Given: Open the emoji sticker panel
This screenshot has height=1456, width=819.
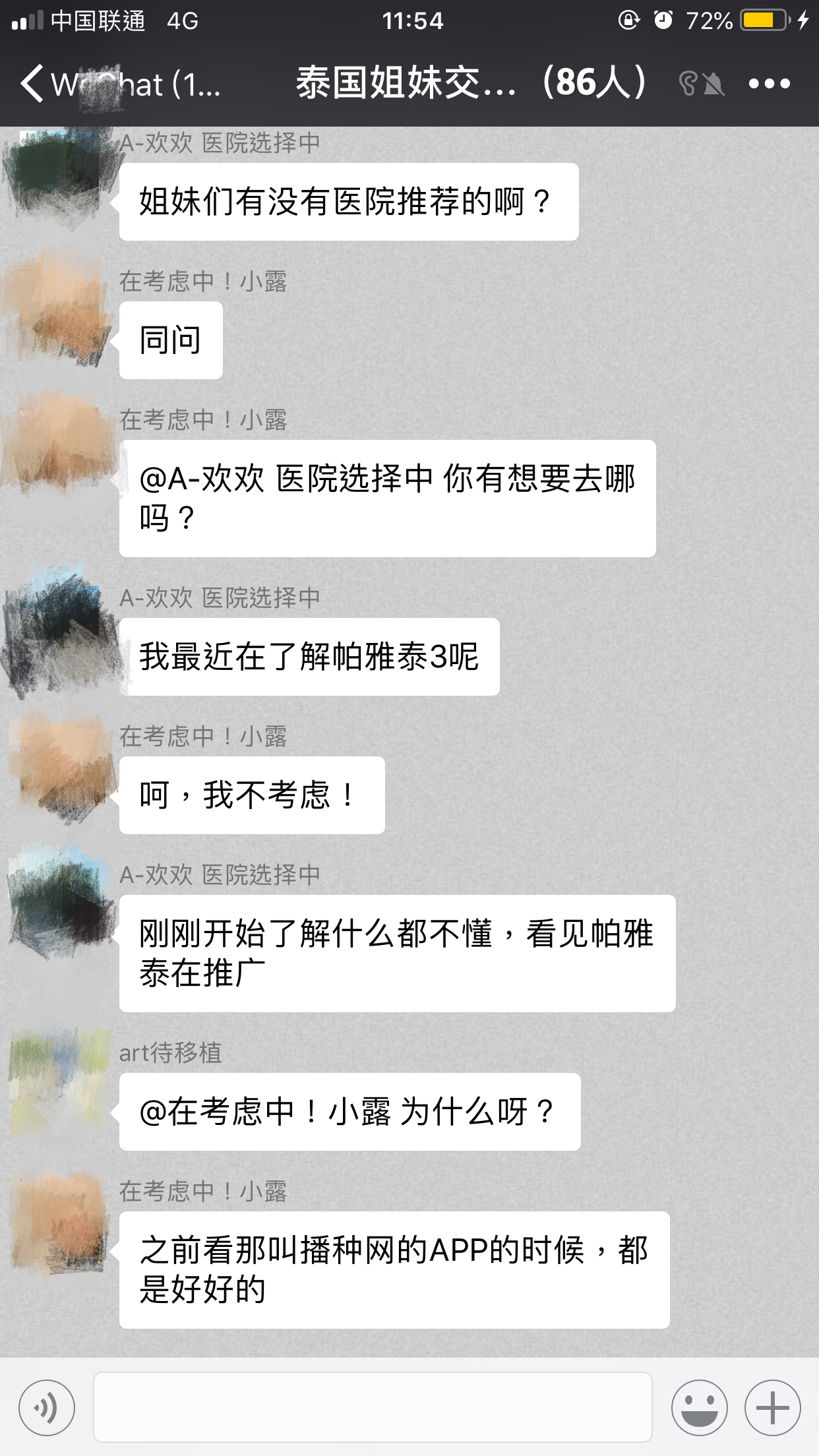Looking at the screenshot, I should tap(699, 1407).
